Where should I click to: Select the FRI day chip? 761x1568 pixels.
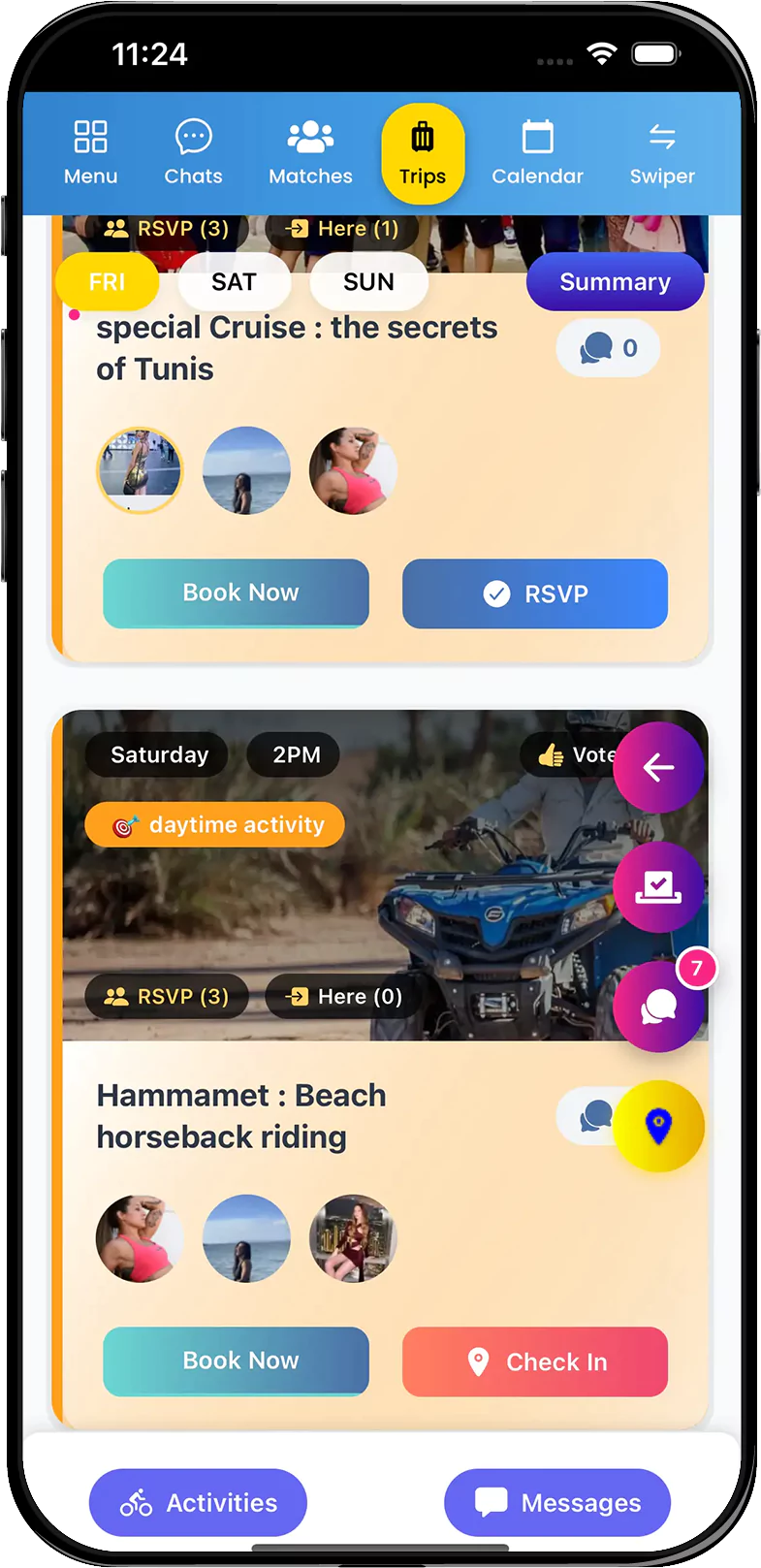pos(107,282)
